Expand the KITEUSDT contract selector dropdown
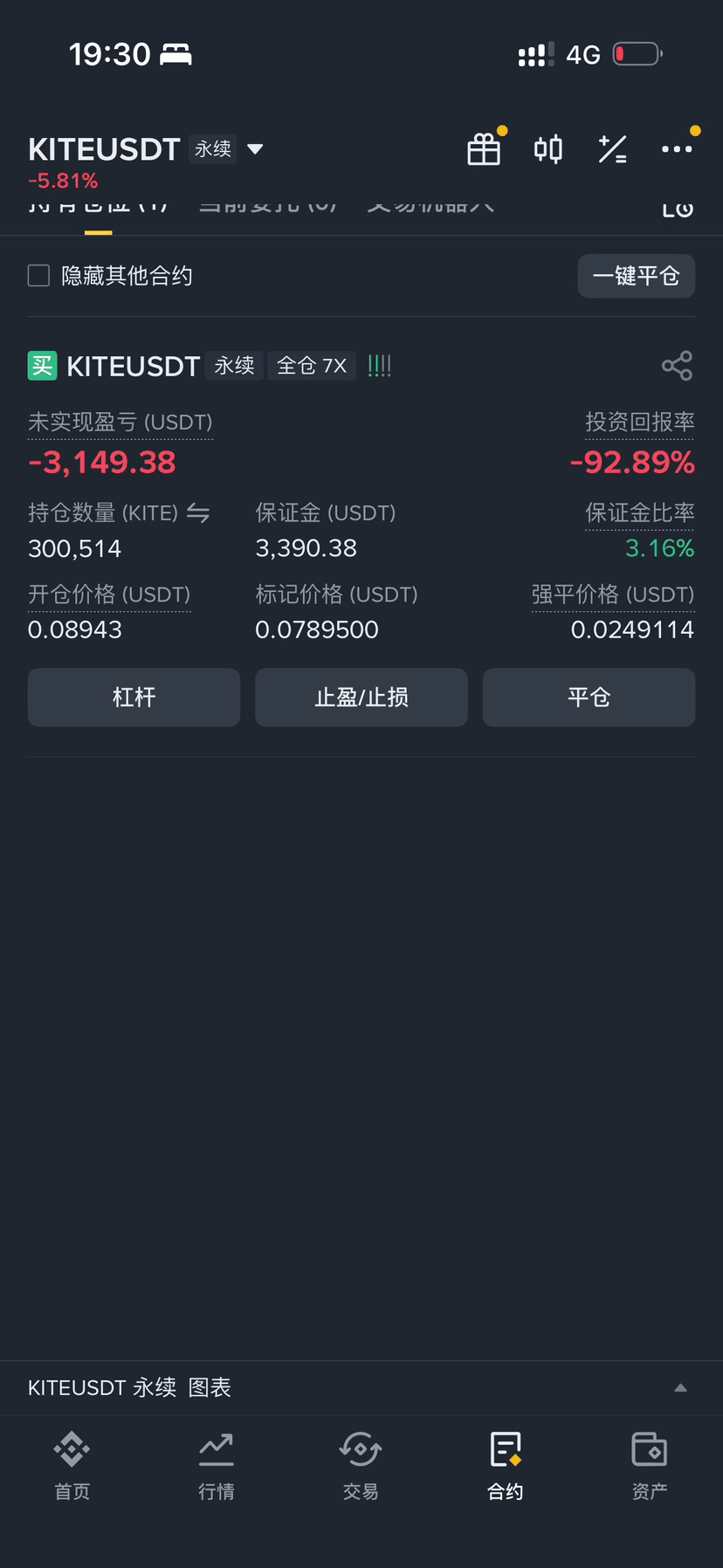Image resolution: width=723 pixels, height=1568 pixels. tap(255, 149)
